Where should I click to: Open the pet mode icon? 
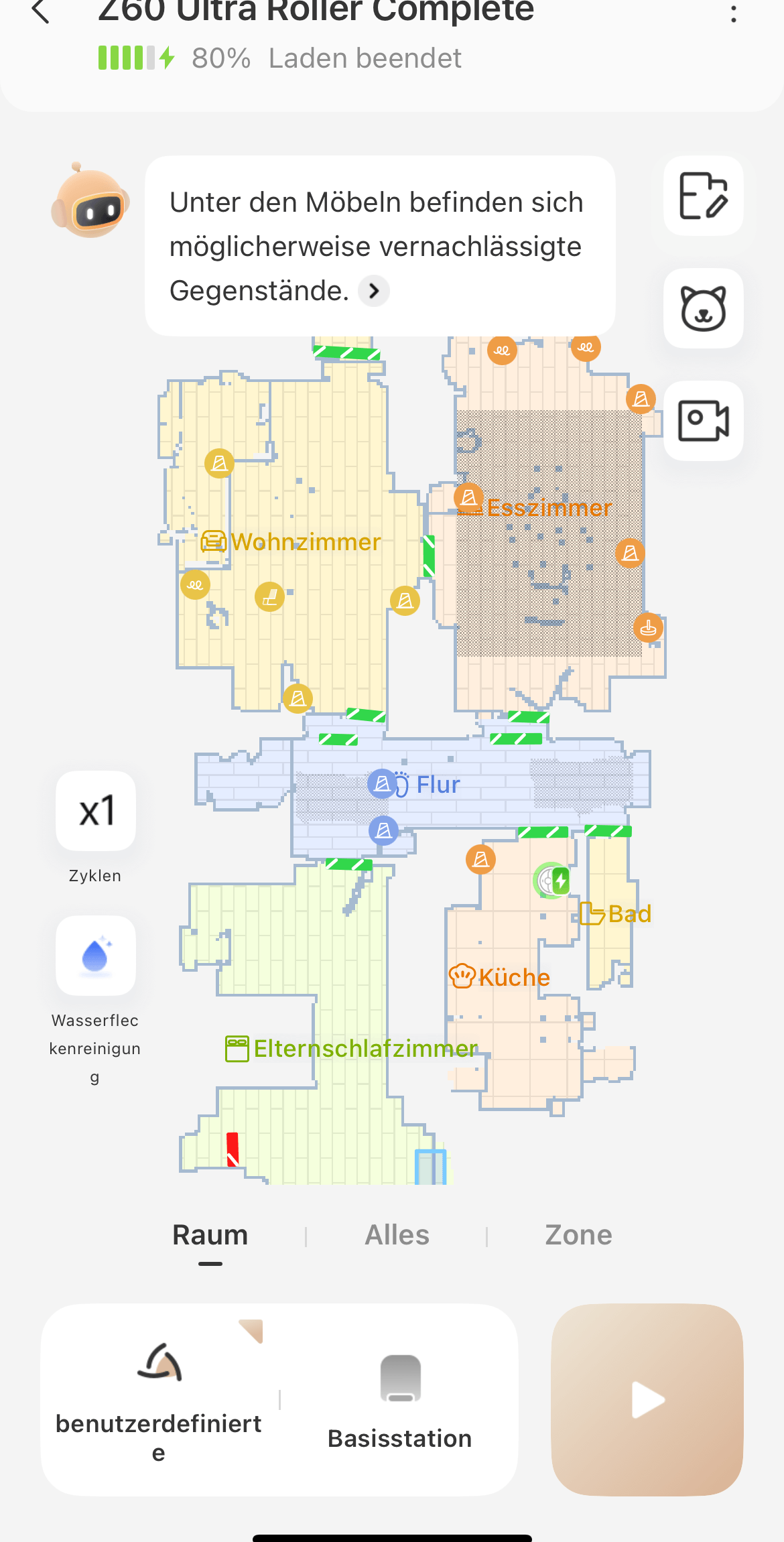[703, 308]
